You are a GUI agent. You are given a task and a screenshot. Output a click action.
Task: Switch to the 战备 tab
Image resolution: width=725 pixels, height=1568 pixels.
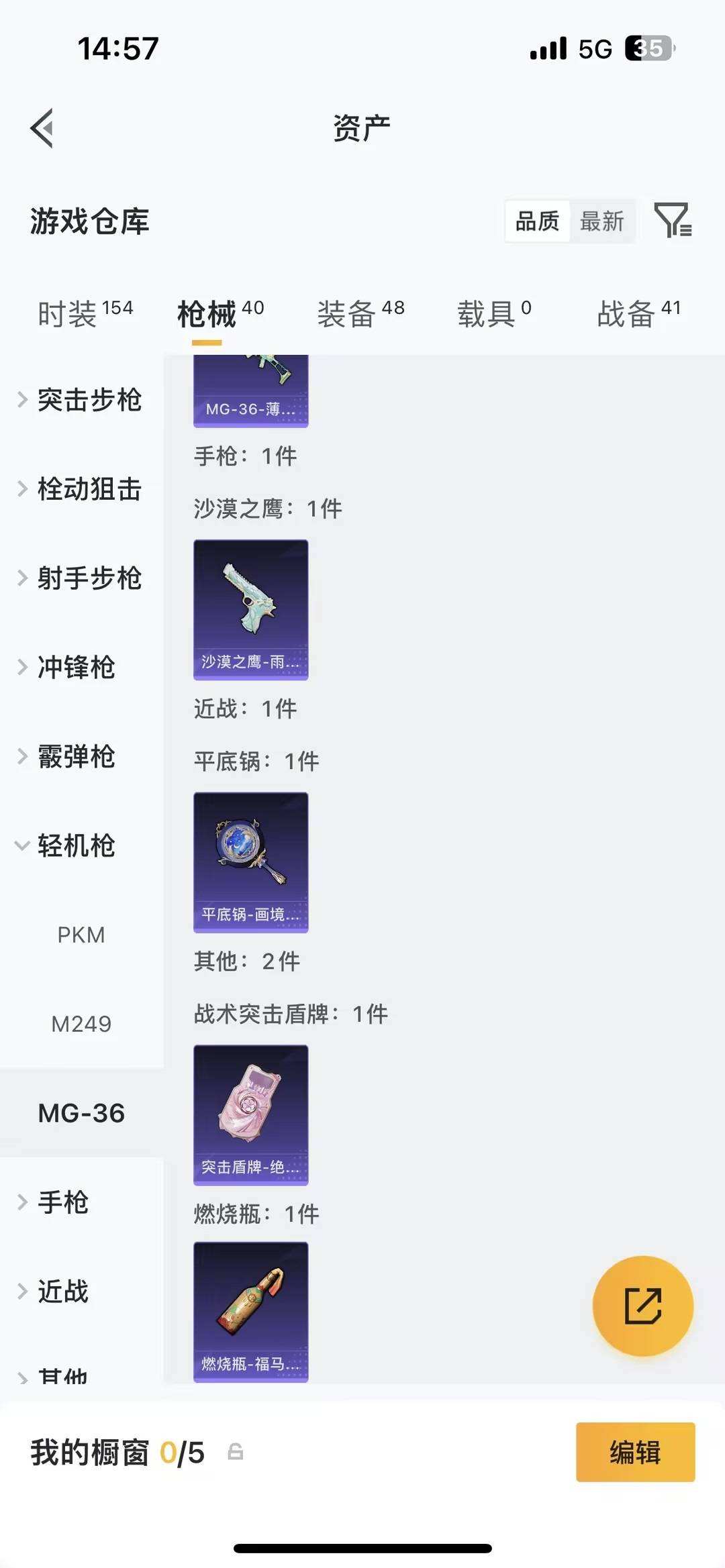(638, 313)
